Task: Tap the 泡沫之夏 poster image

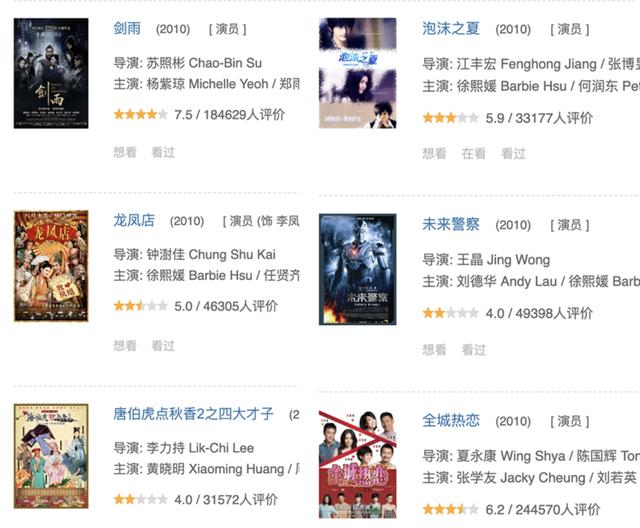Action: [357, 73]
